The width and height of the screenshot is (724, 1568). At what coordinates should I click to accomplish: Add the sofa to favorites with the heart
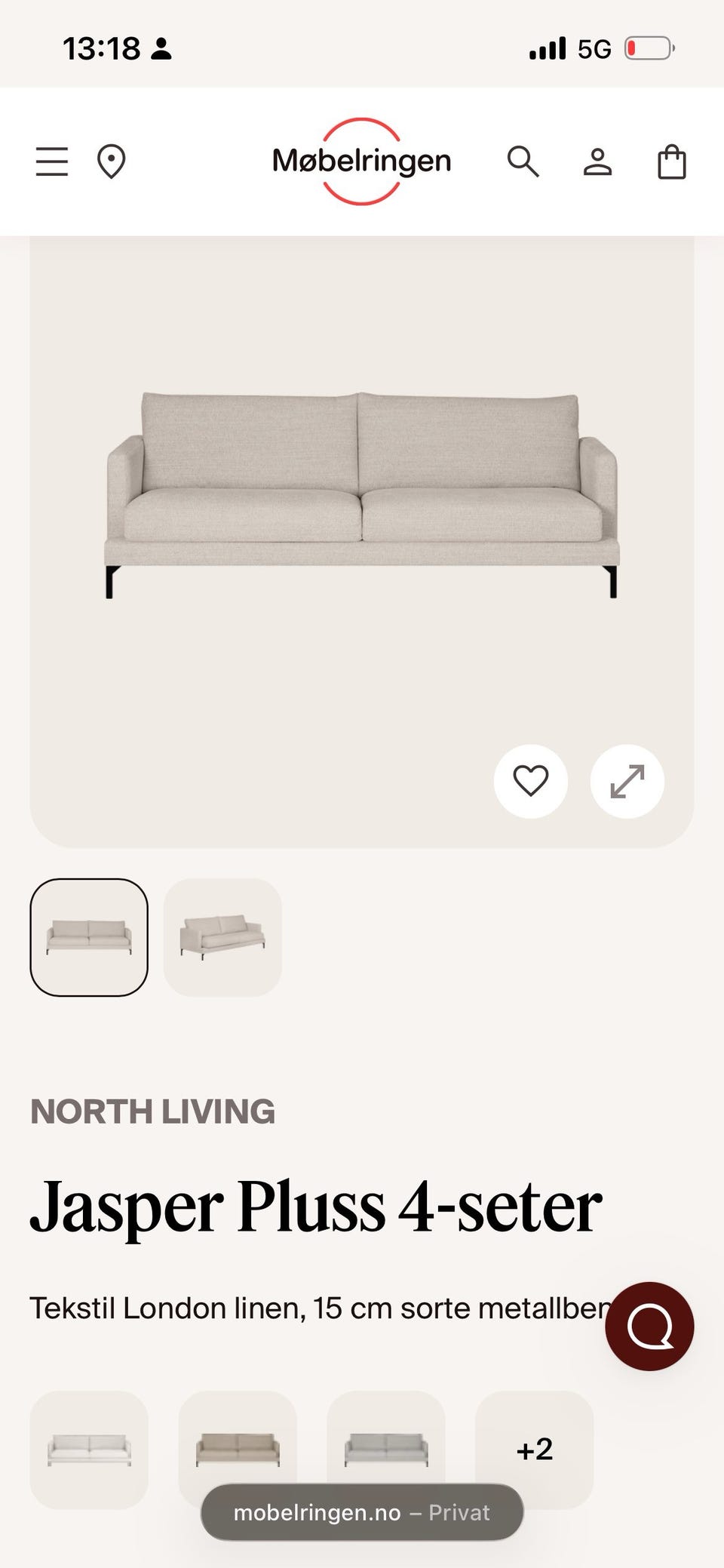point(531,781)
